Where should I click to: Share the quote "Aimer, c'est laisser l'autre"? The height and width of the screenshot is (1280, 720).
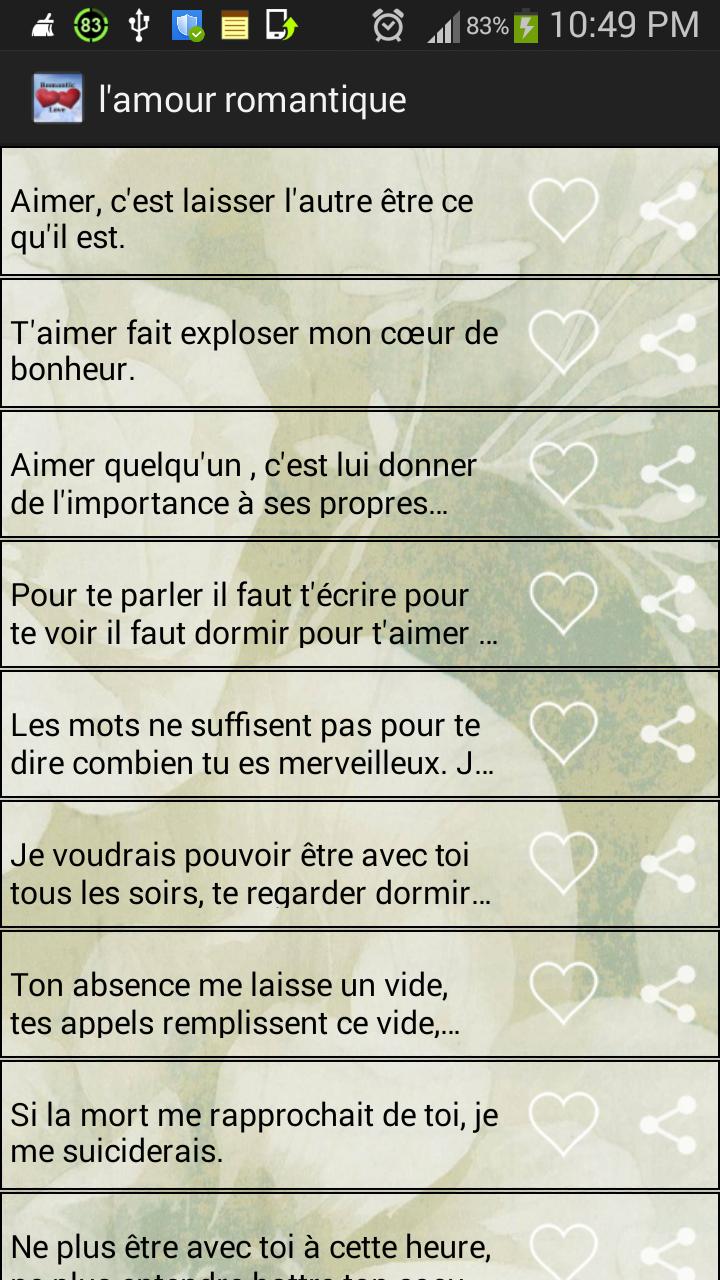(x=668, y=211)
